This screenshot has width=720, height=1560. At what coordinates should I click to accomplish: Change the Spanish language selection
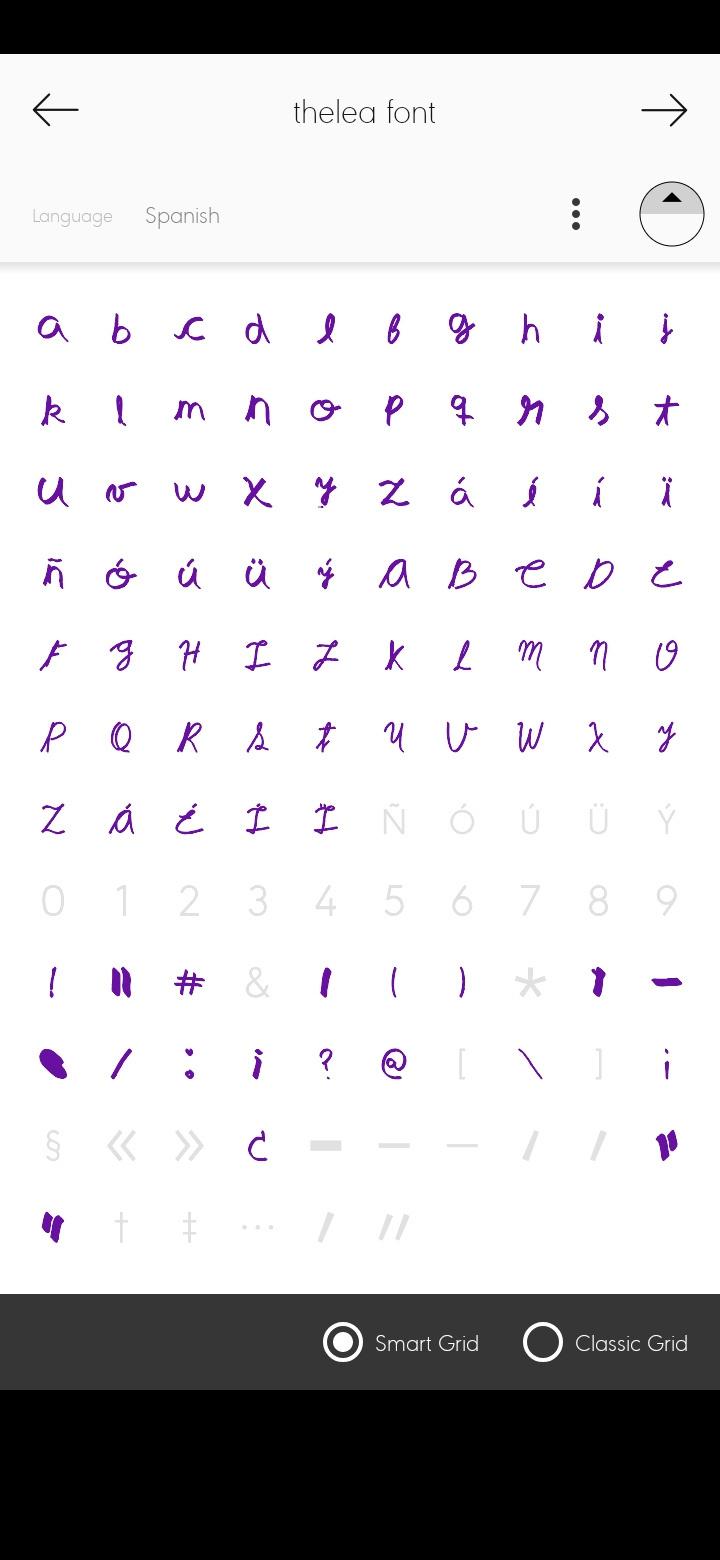coord(182,216)
